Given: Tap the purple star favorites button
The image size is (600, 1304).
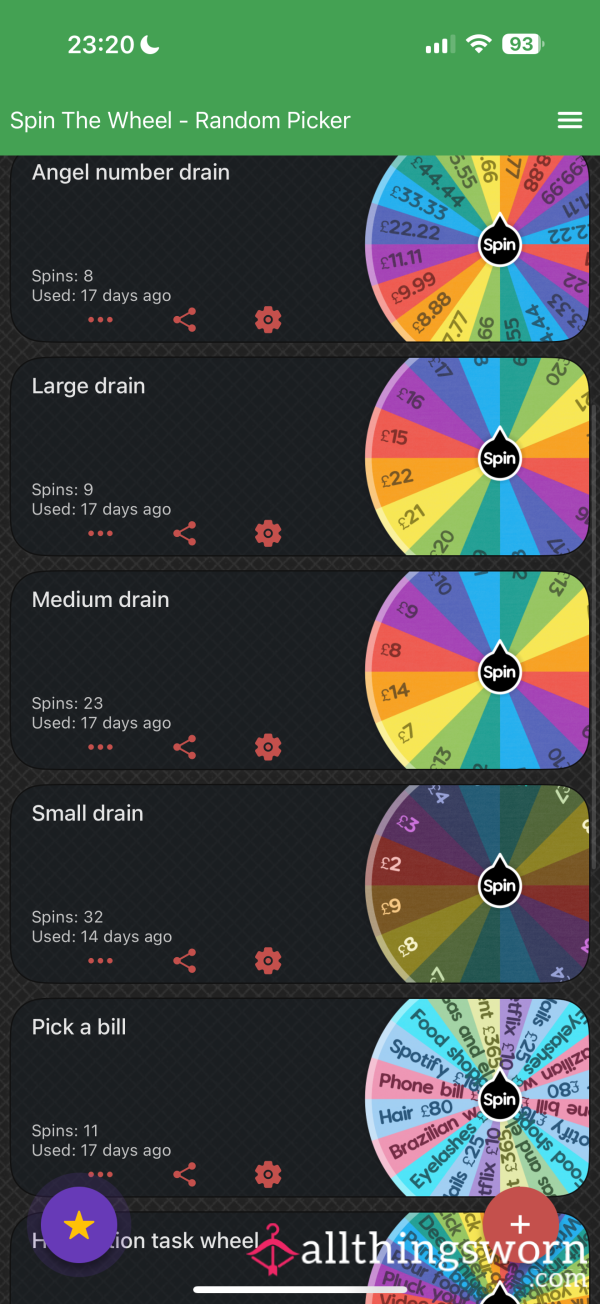Looking at the screenshot, I should pyautogui.click(x=79, y=1224).
